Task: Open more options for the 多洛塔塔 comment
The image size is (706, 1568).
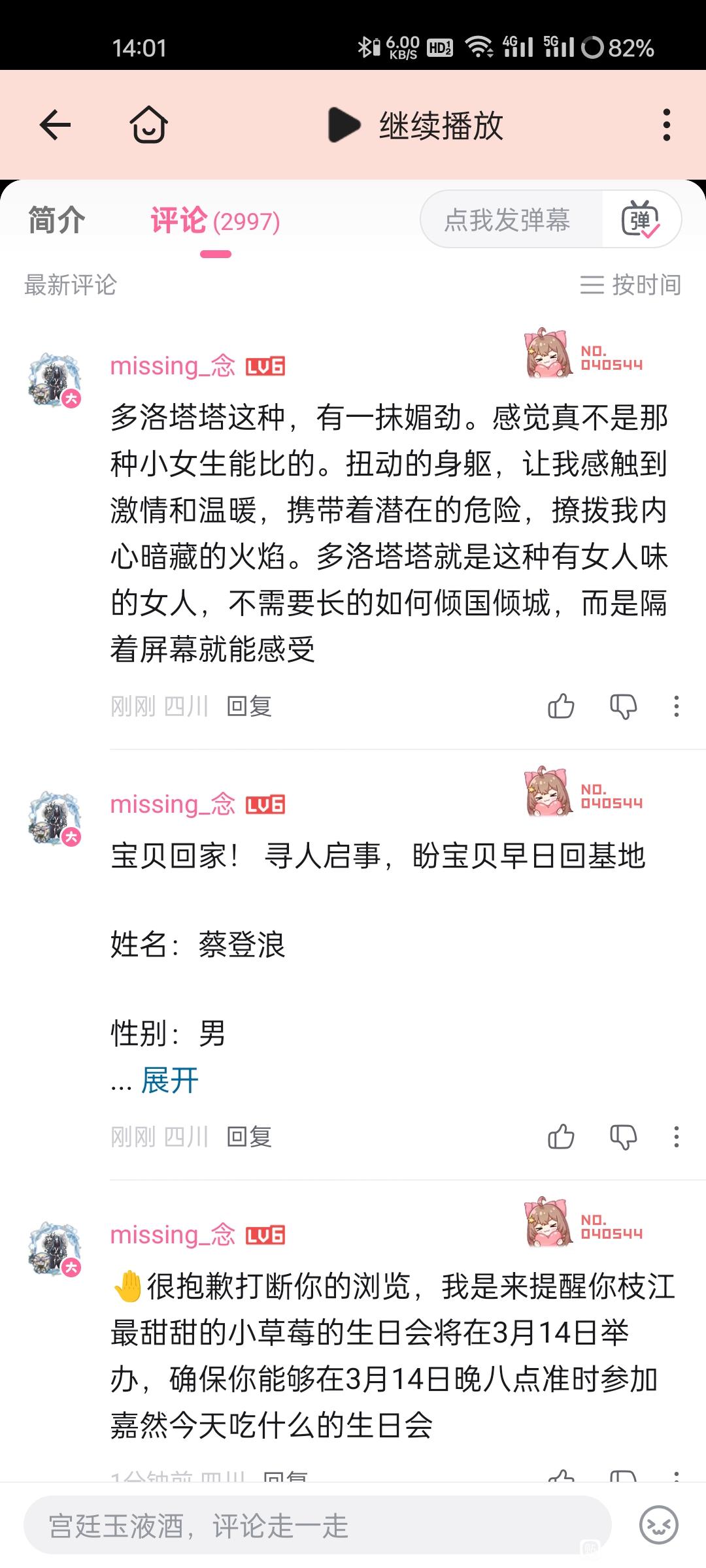Action: point(676,706)
